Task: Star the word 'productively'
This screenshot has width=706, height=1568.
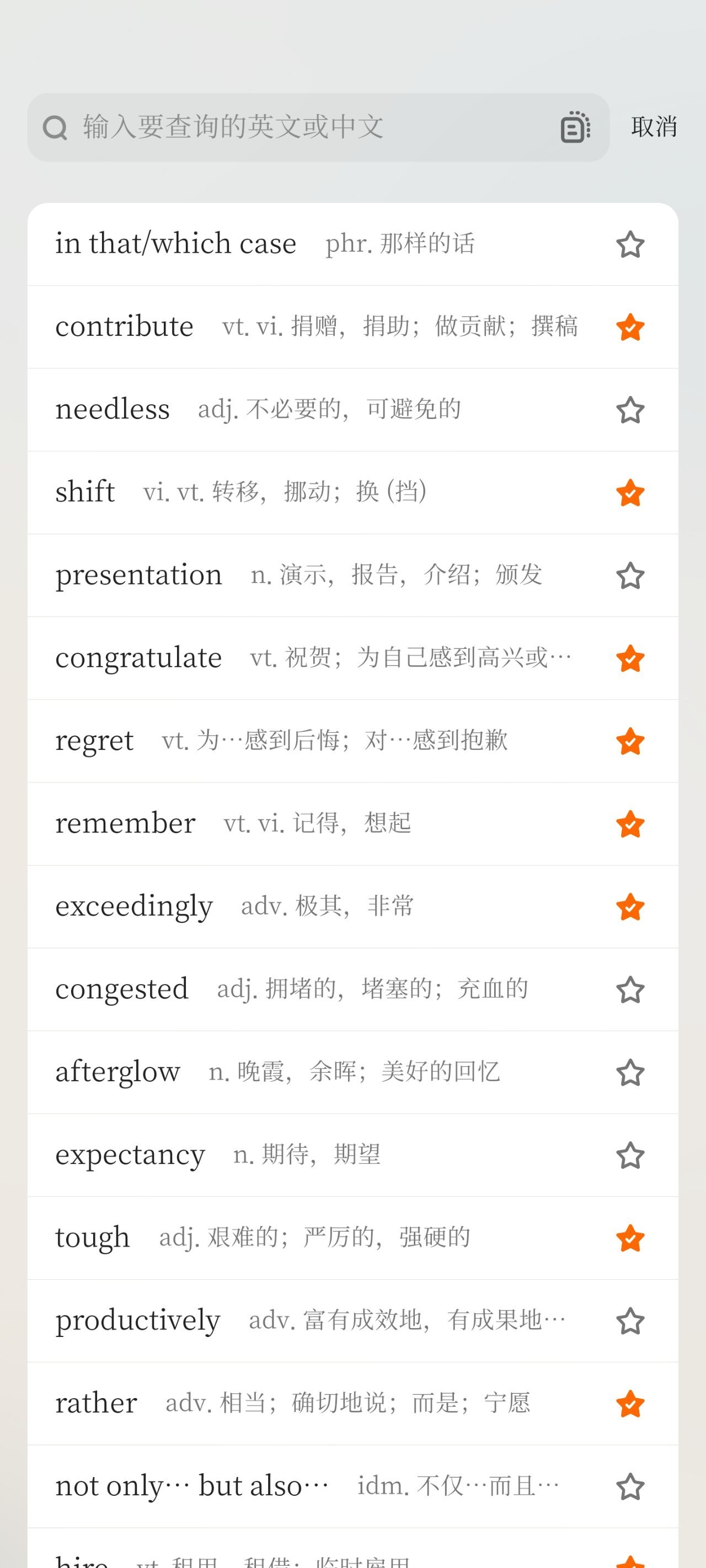Action: click(630, 1321)
